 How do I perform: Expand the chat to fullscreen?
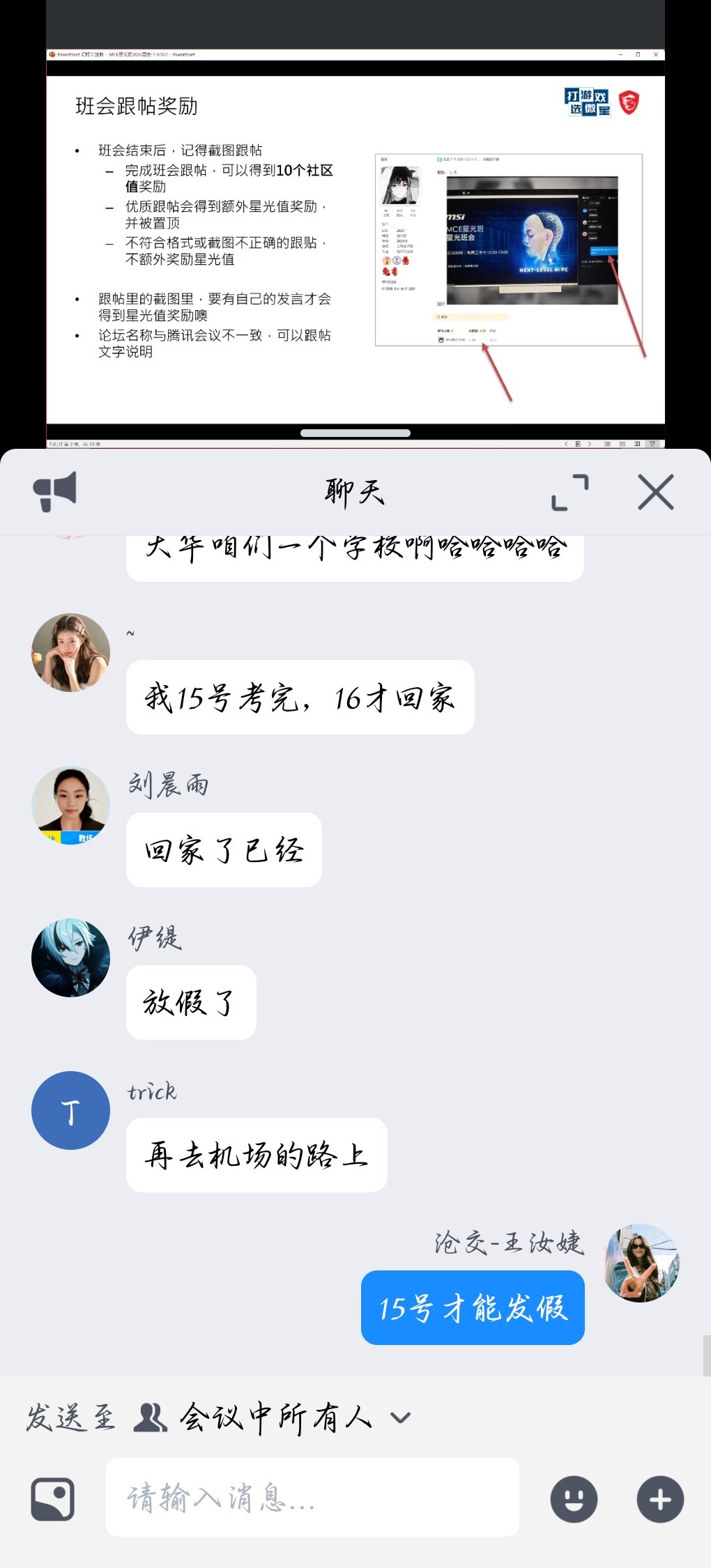[570, 493]
